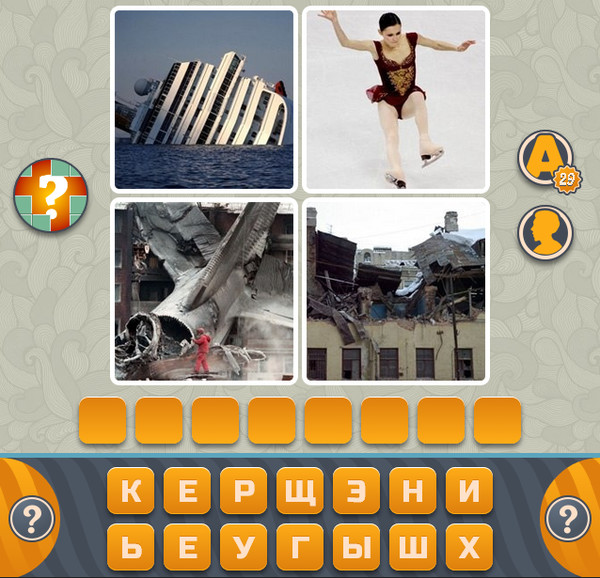Select the letter Р tile
The image size is (600, 578).
243,491
